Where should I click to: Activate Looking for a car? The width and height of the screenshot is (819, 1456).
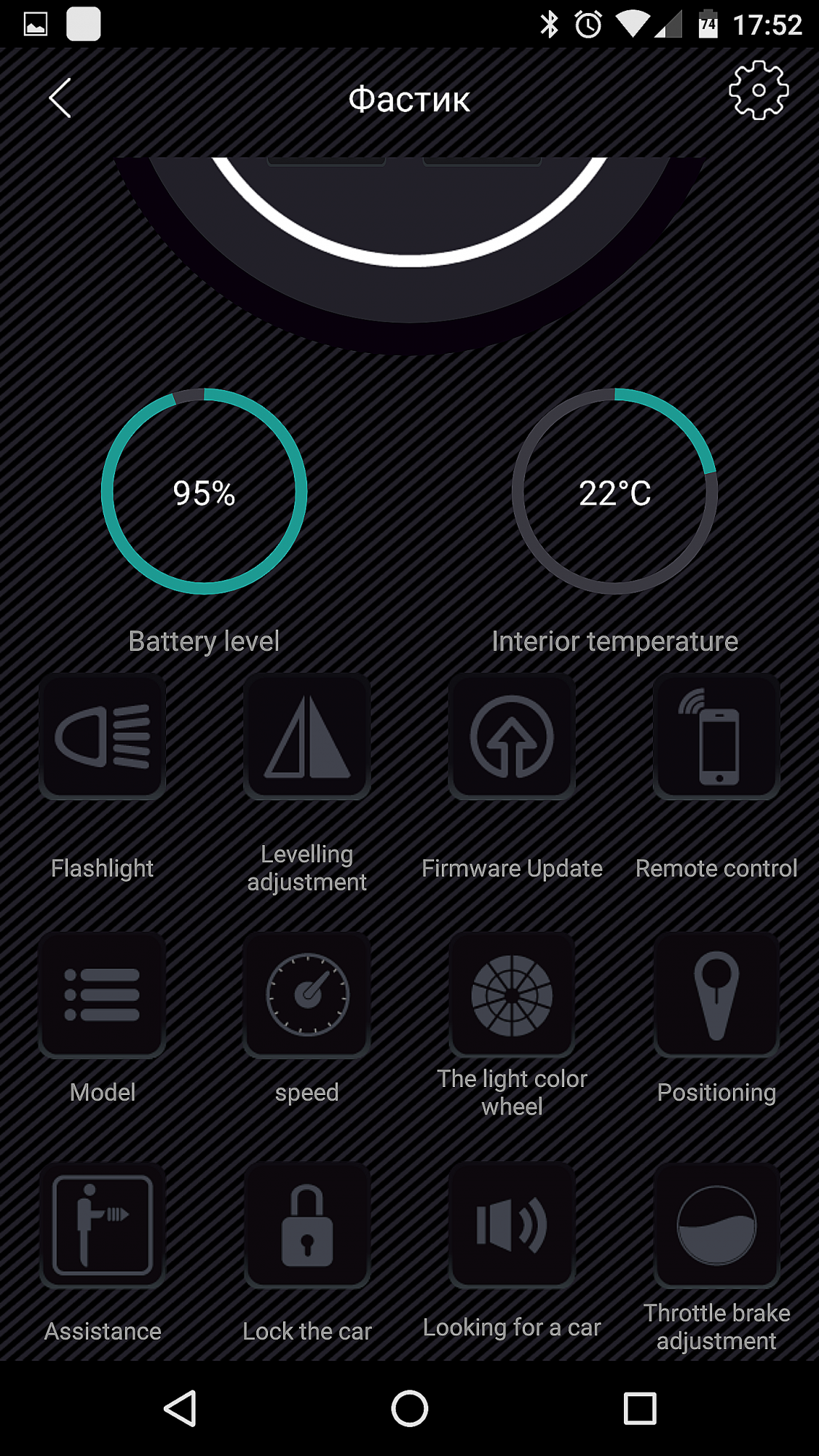point(512,1225)
